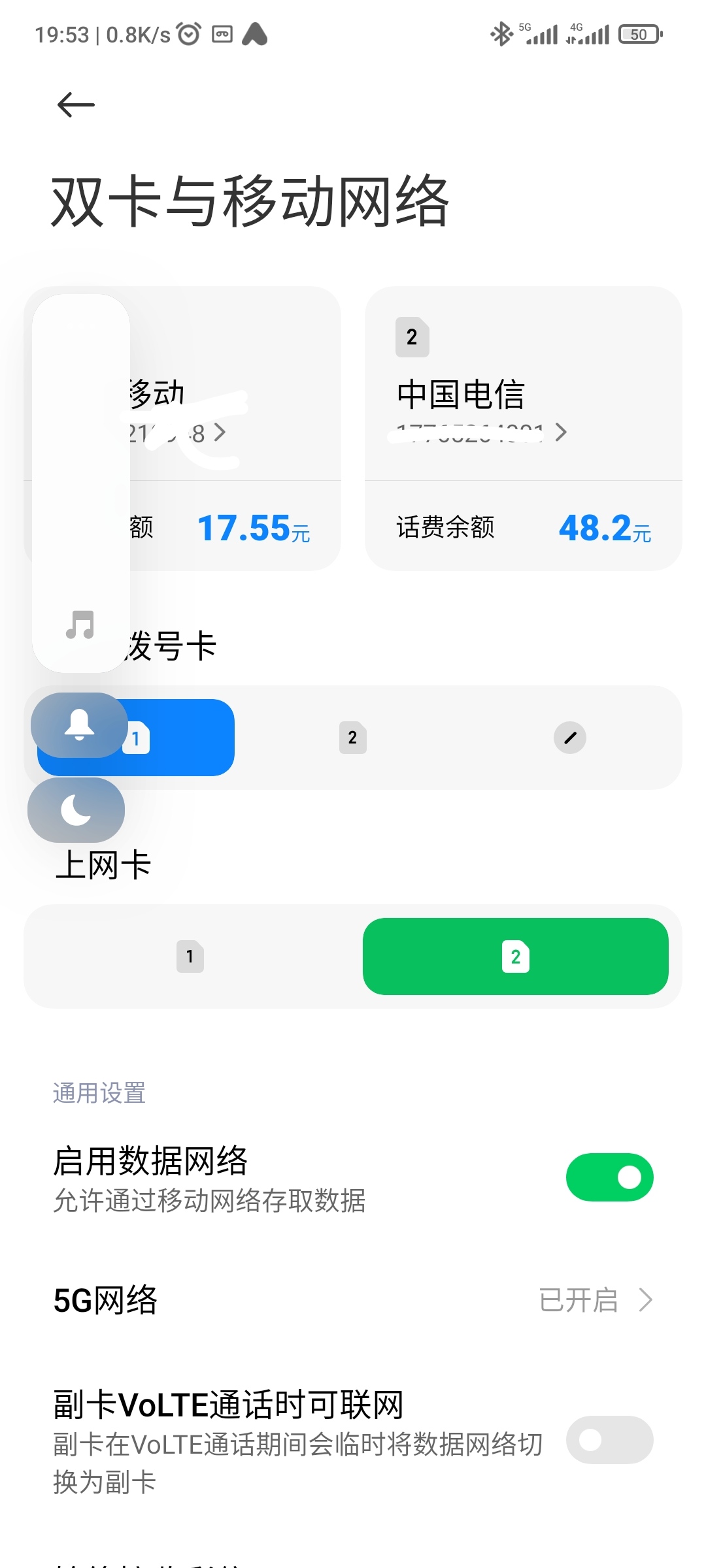Enable 副卡VoLTE通话时可联网 switch
The height and width of the screenshot is (1568, 706).
[x=609, y=1440]
